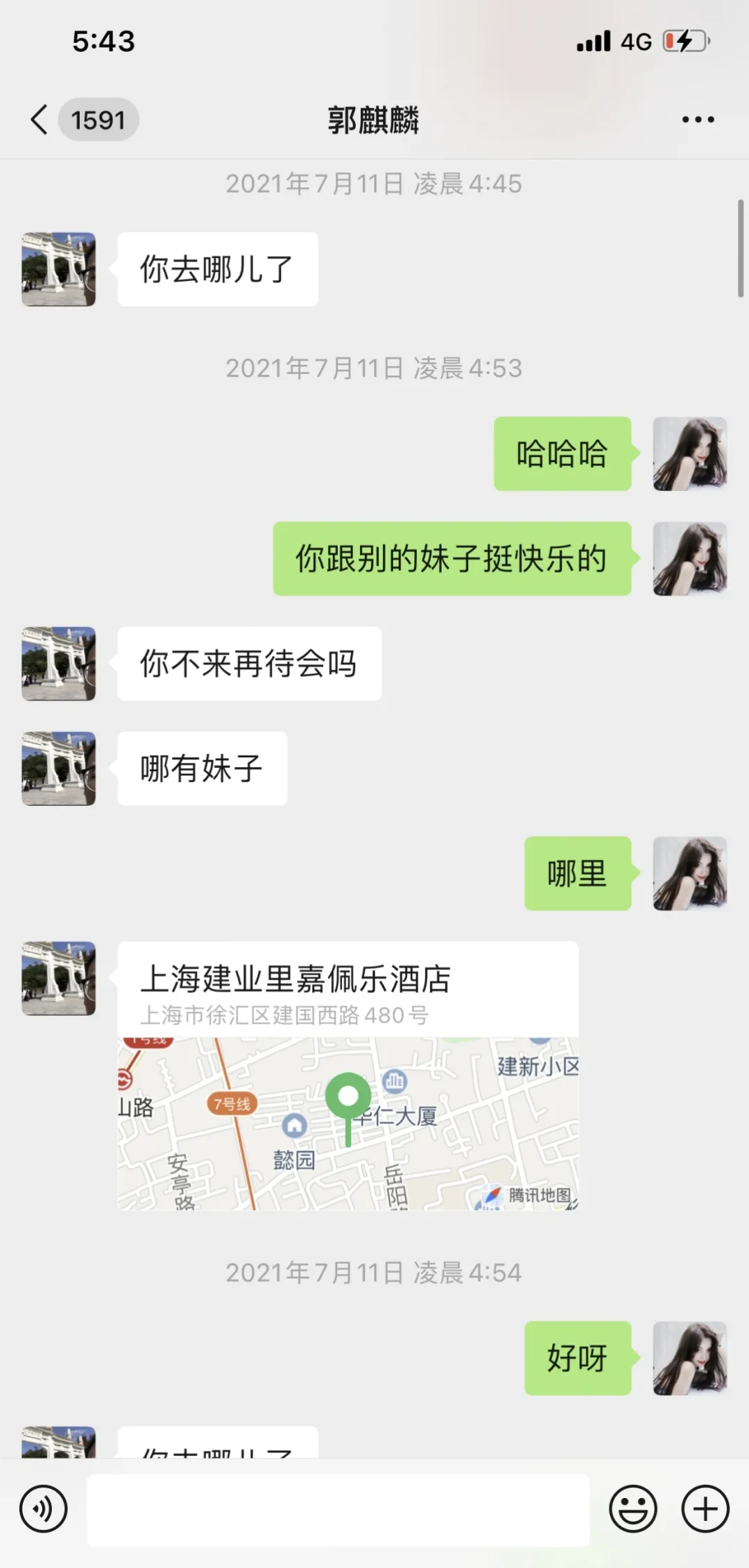Viewport: 749px width, 1568px height.
Task: Go back to the chat list
Action: coord(40,120)
